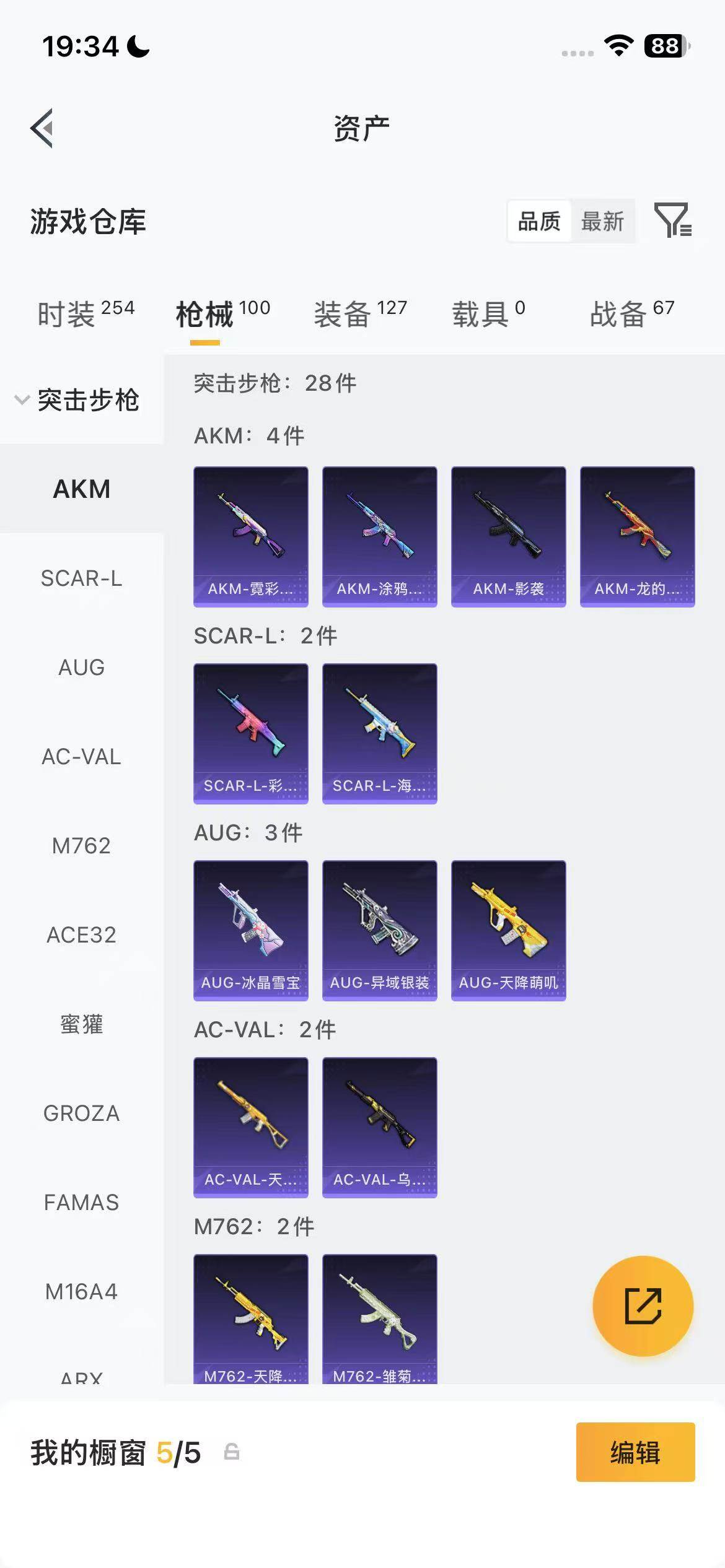Screen dimensions: 725x1568
Task: Open the AUG-异域银装 skin
Action: pos(379,930)
